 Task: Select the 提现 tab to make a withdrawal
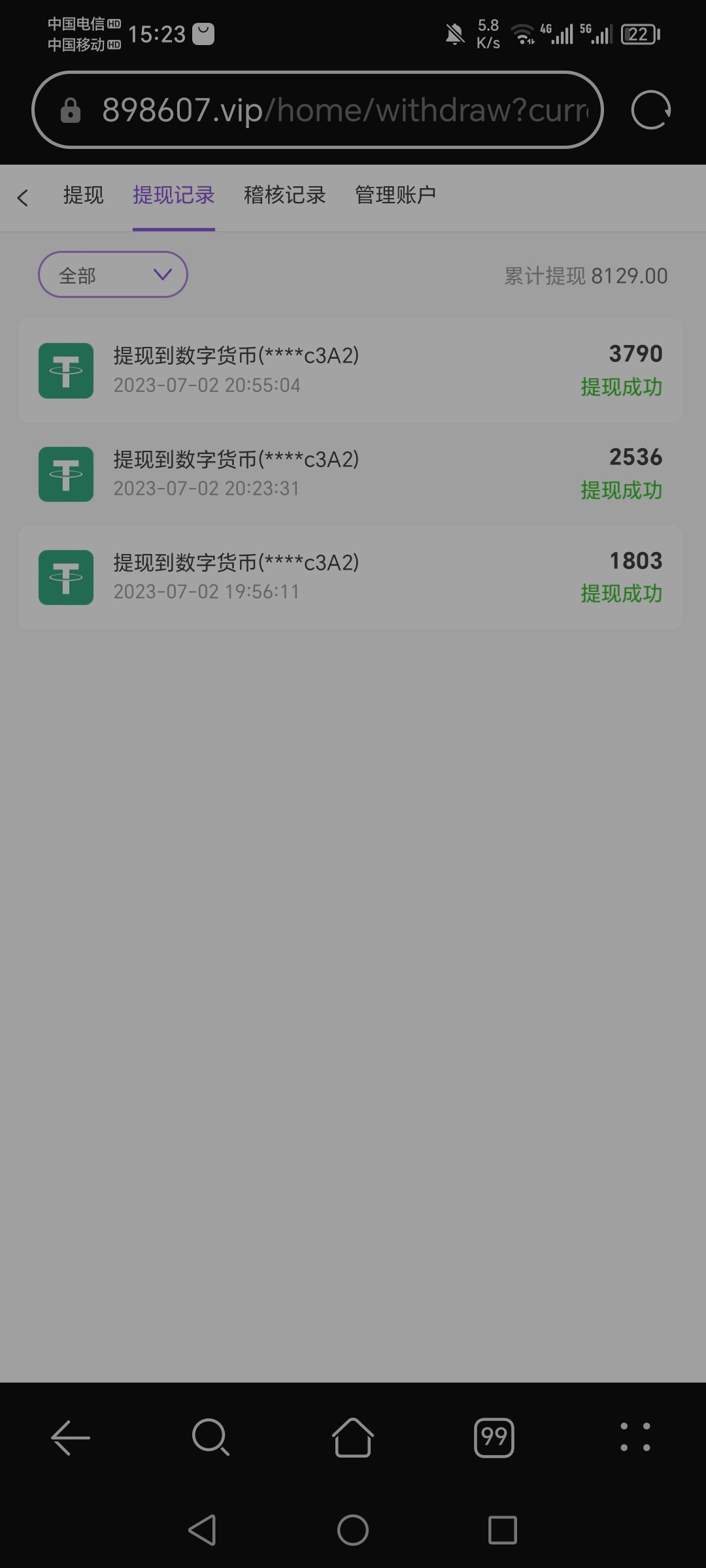tap(83, 195)
